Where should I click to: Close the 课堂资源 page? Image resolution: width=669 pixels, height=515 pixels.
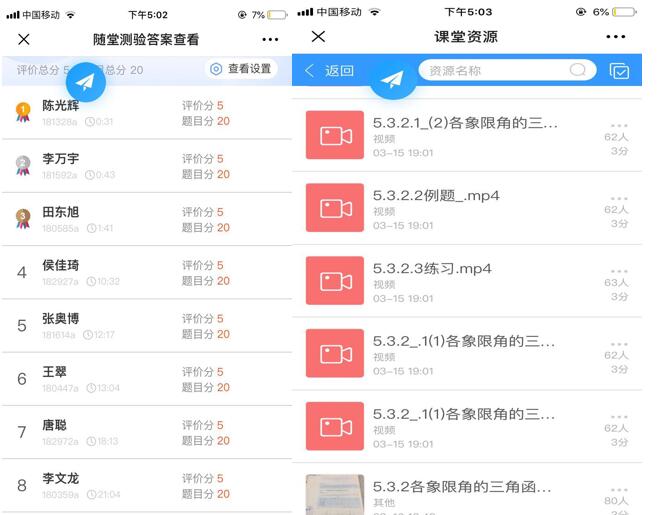point(318,37)
